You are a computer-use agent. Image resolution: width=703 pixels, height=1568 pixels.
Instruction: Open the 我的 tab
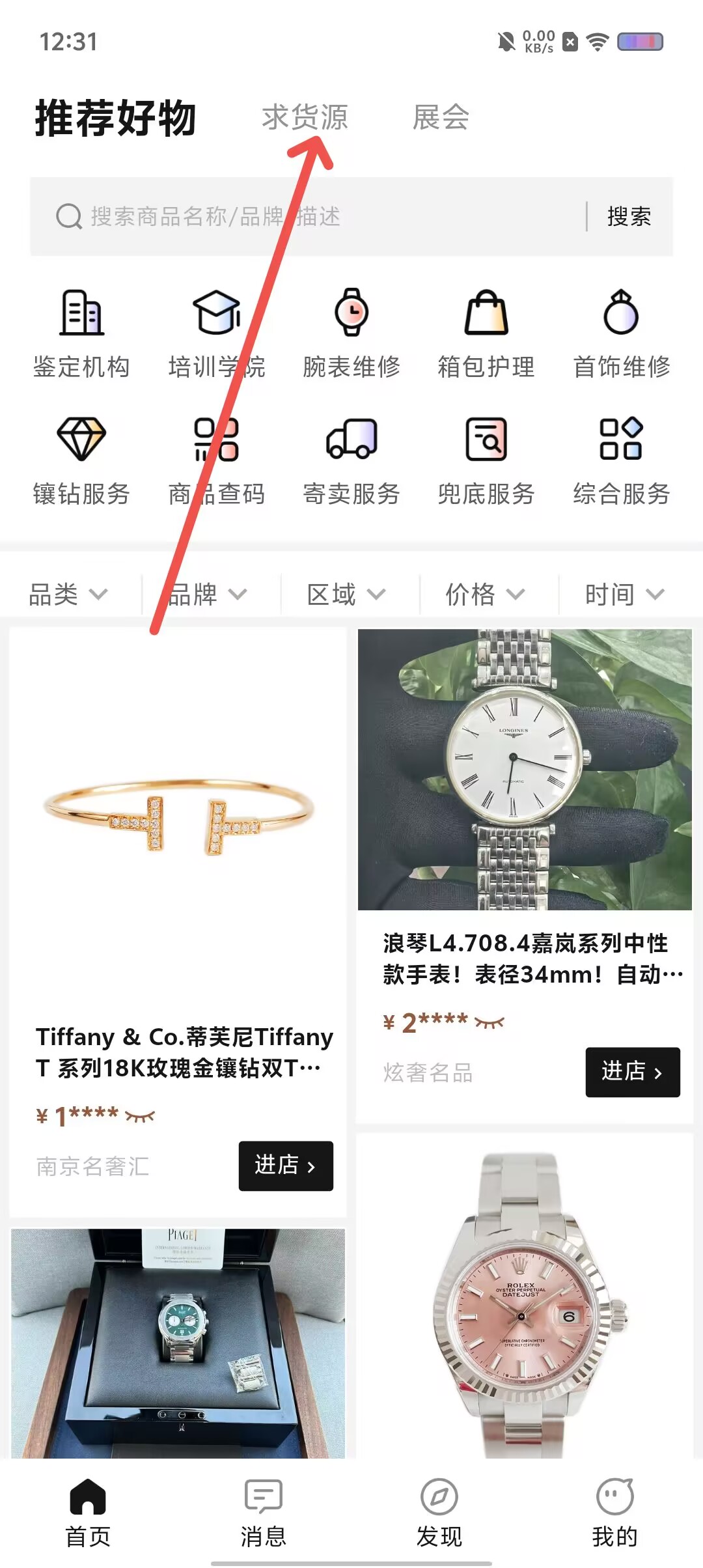(x=615, y=1513)
